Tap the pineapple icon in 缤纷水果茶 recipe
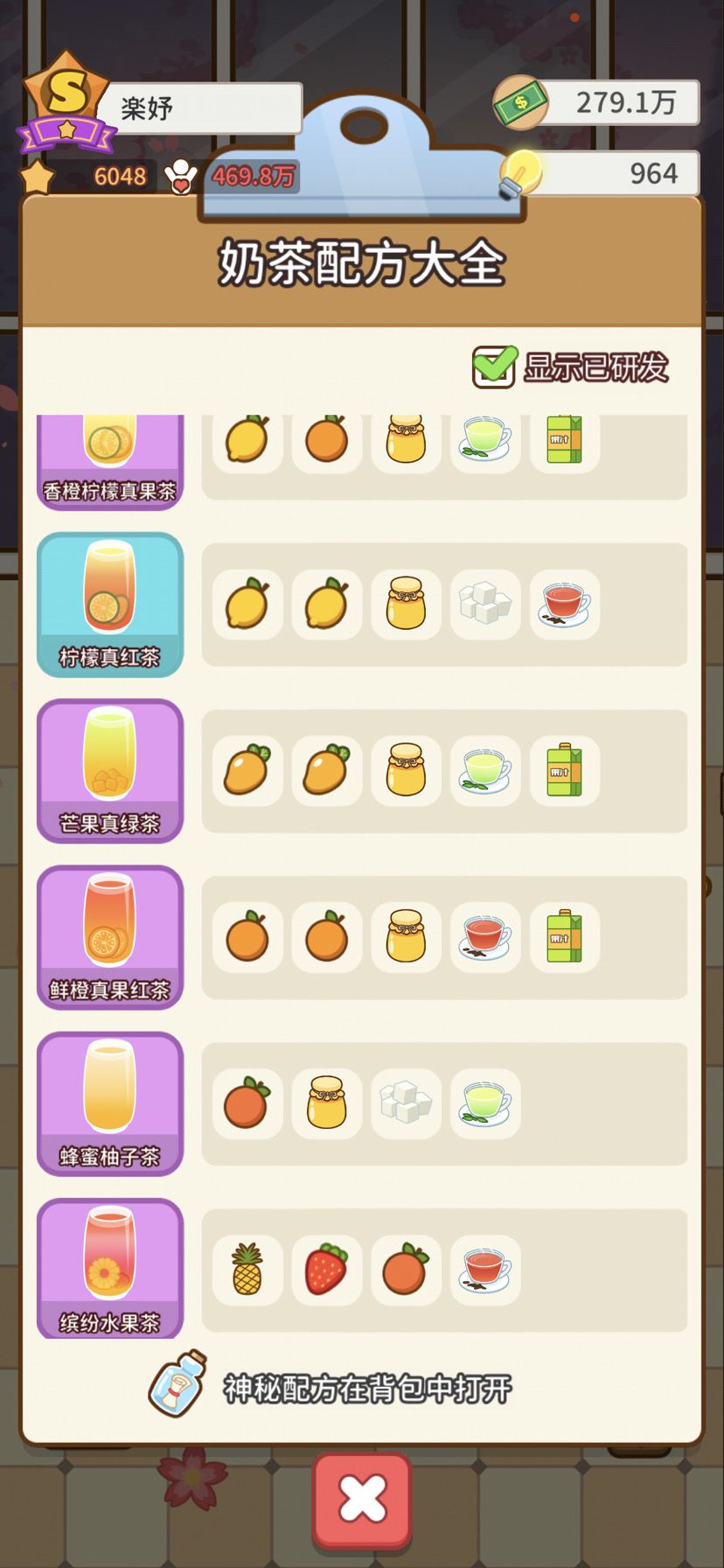This screenshot has width=724, height=1568. [247, 1270]
